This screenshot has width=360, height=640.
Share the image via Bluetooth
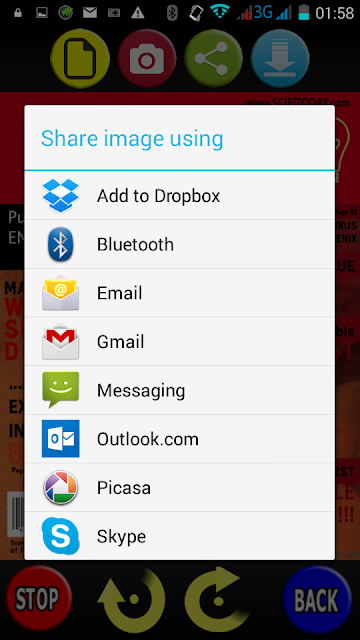[x=180, y=244]
